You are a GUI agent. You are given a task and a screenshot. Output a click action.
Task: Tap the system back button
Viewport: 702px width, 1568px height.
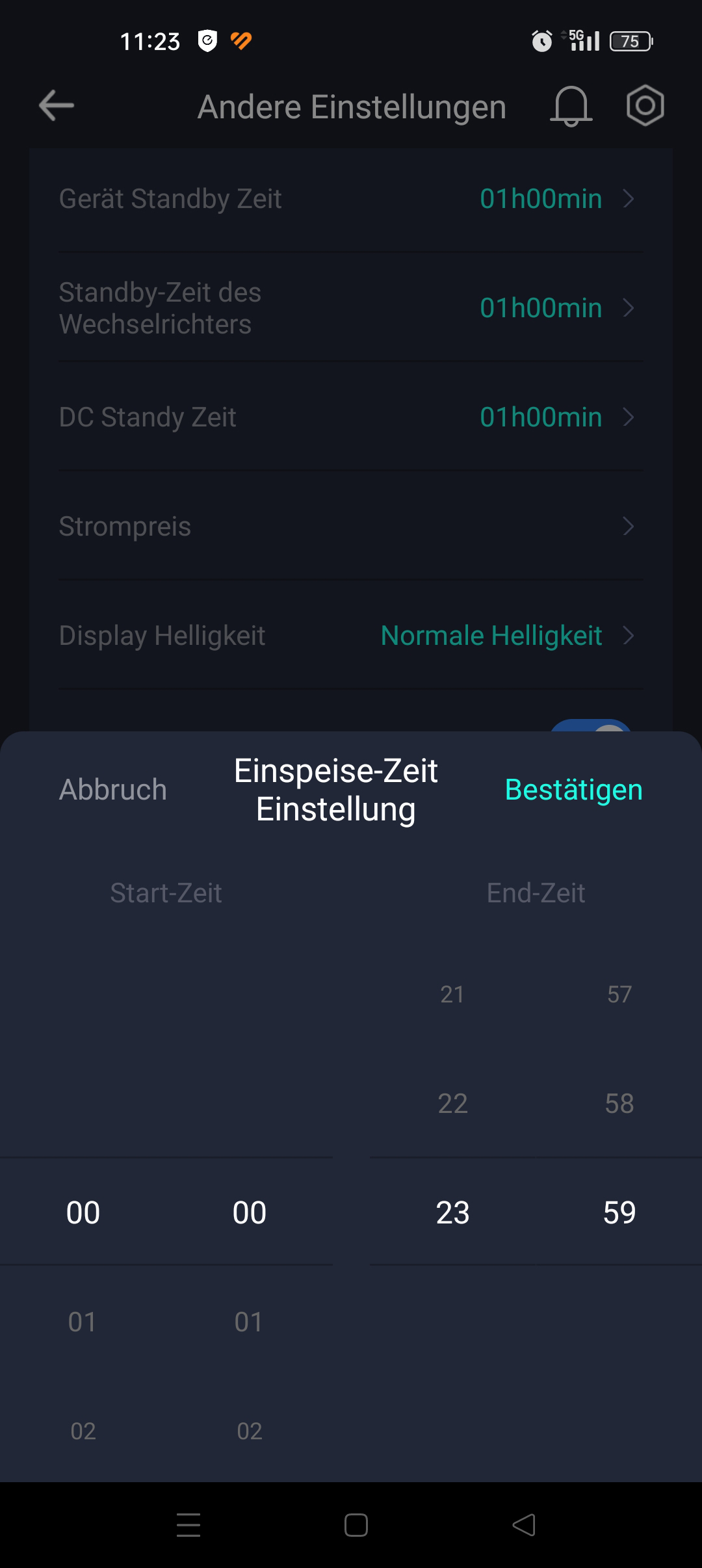coord(524,1525)
